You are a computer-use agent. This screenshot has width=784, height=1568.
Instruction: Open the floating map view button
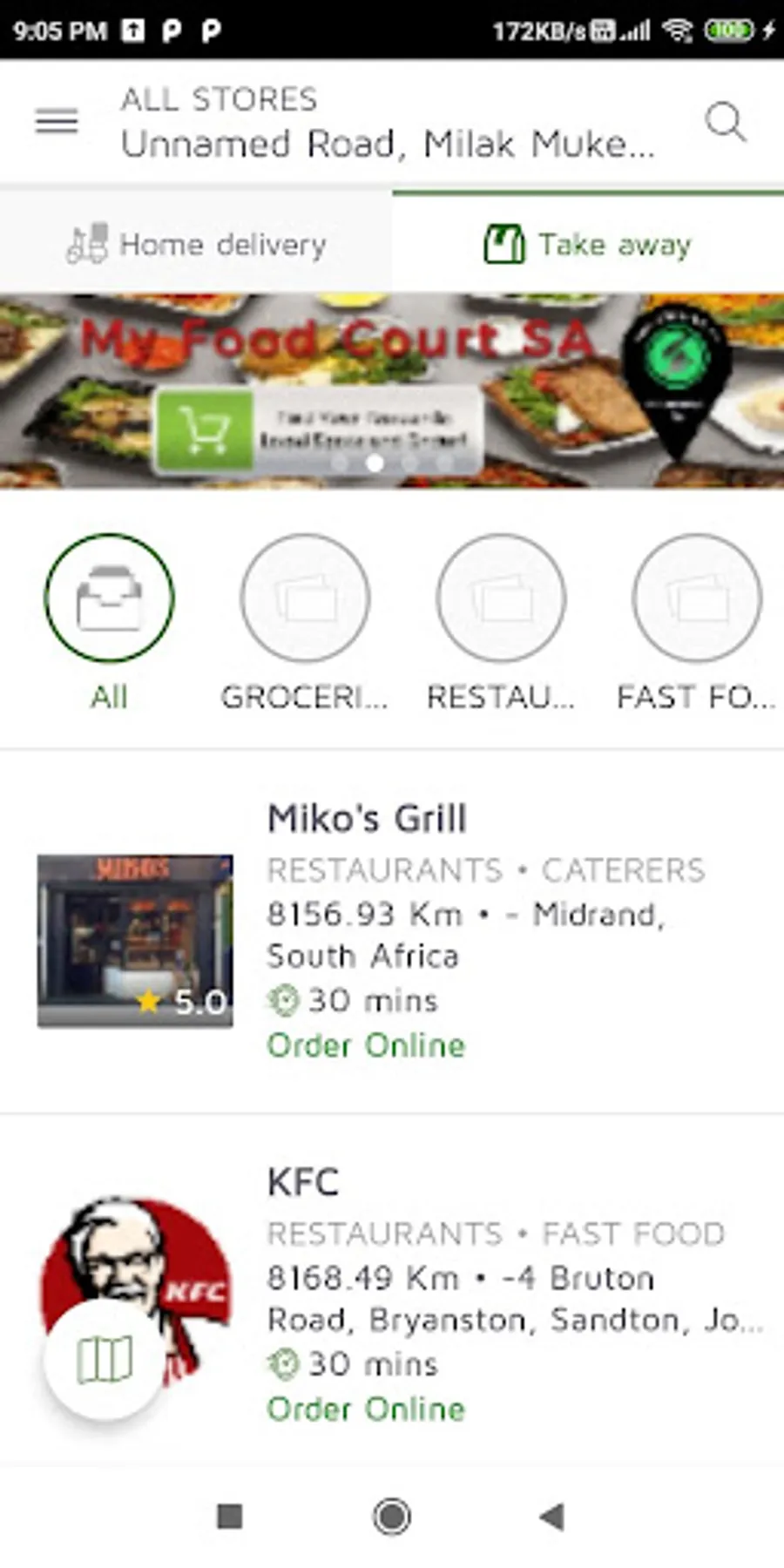tap(105, 1361)
